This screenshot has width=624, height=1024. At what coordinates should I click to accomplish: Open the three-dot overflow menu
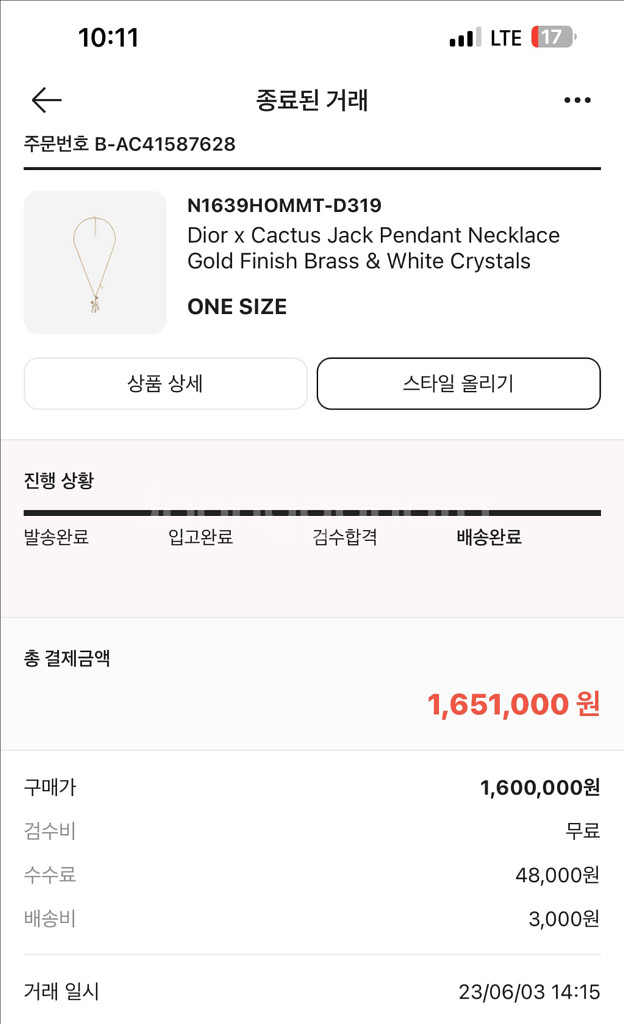tap(577, 100)
